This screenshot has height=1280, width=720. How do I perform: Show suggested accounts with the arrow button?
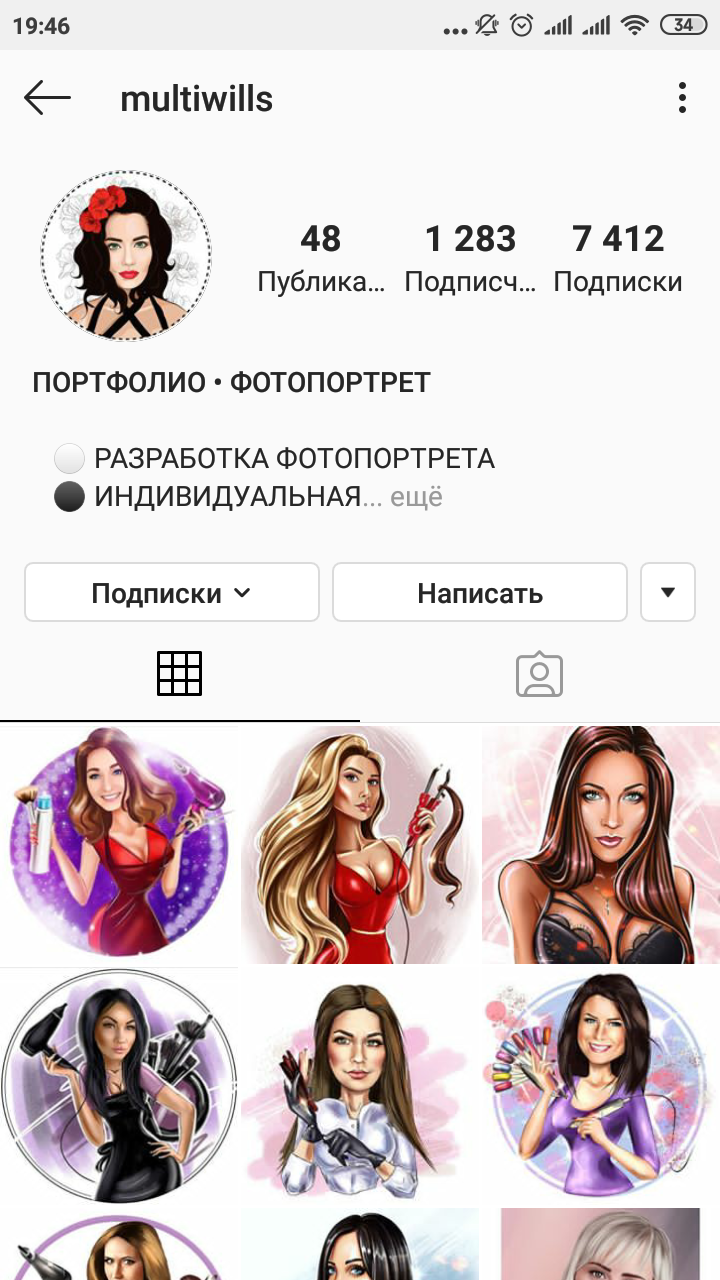pyautogui.click(x=668, y=592)
